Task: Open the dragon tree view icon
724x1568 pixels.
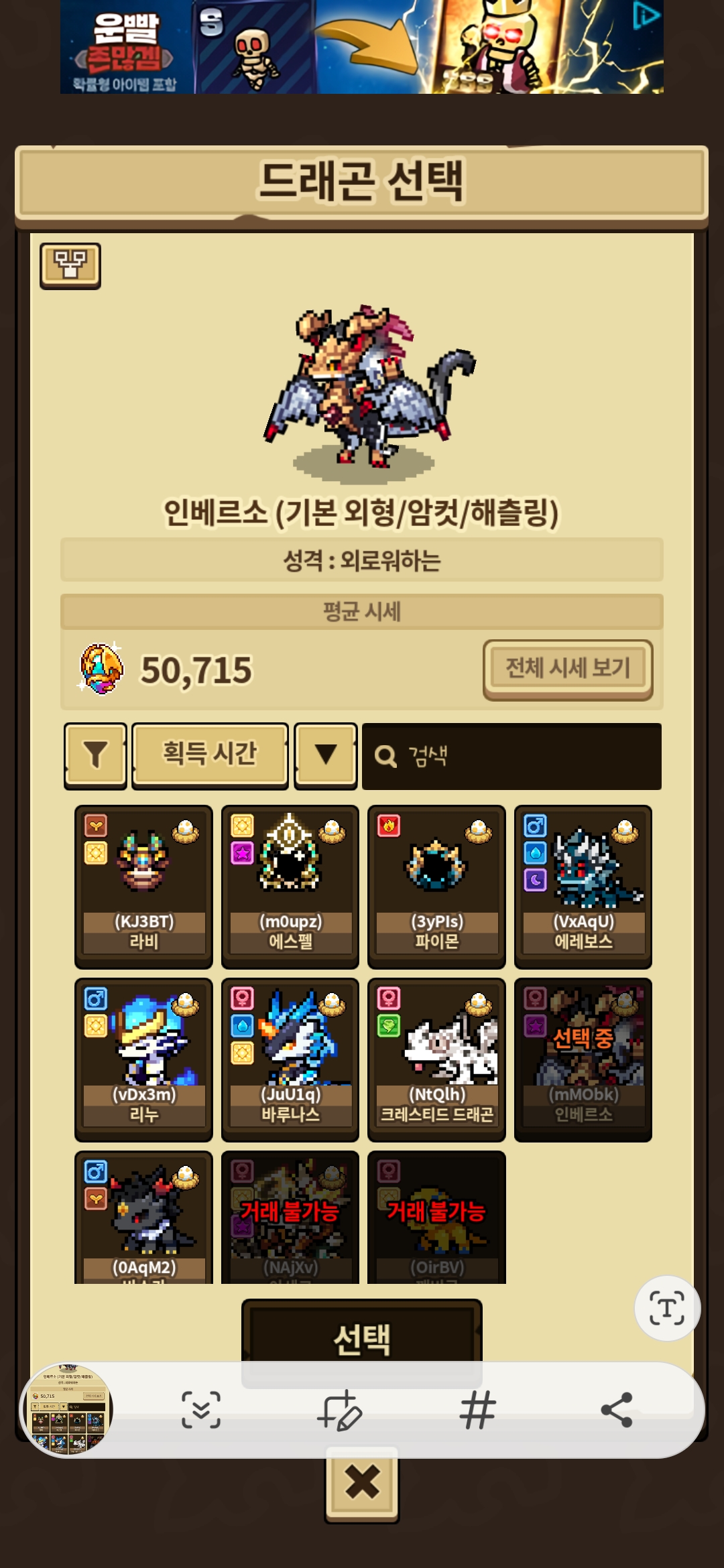Action: tap(70, 265)
